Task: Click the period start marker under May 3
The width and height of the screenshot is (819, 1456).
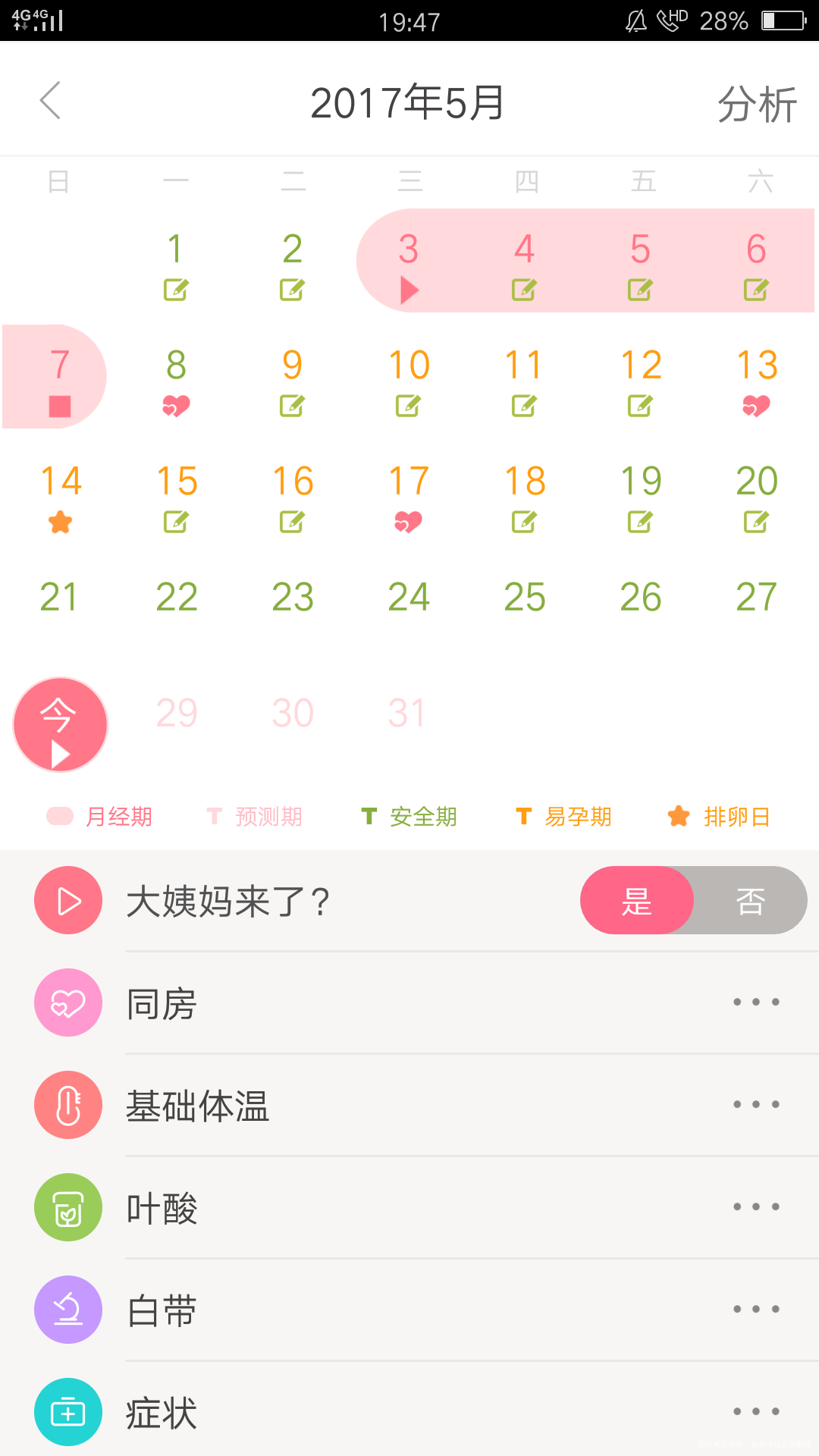Action: (409, 289)
